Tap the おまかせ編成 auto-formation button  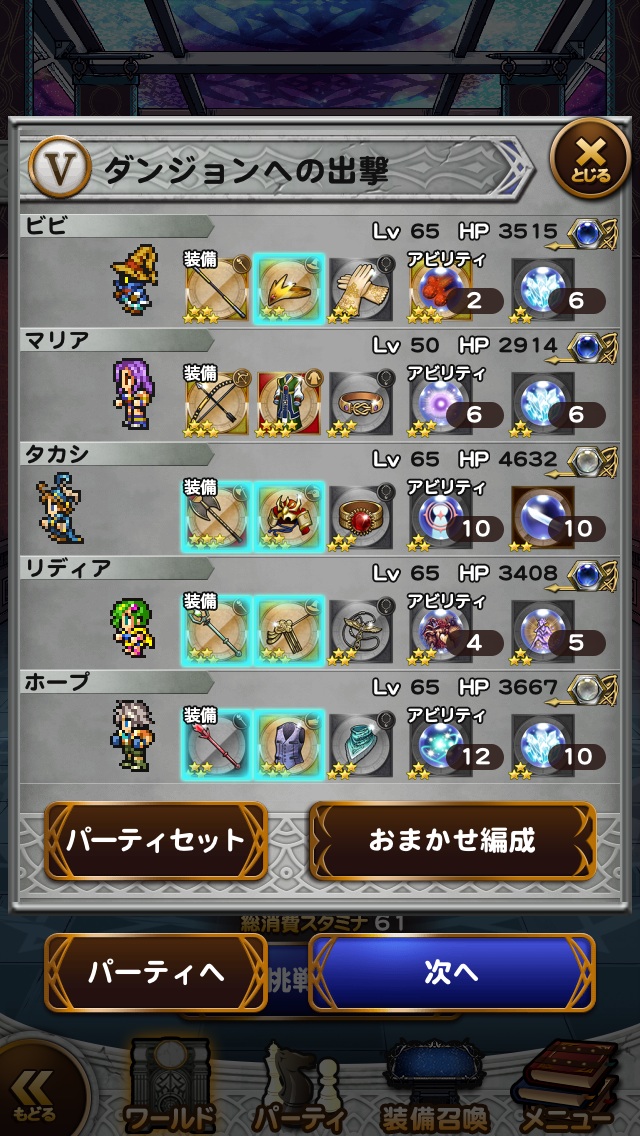452,841
